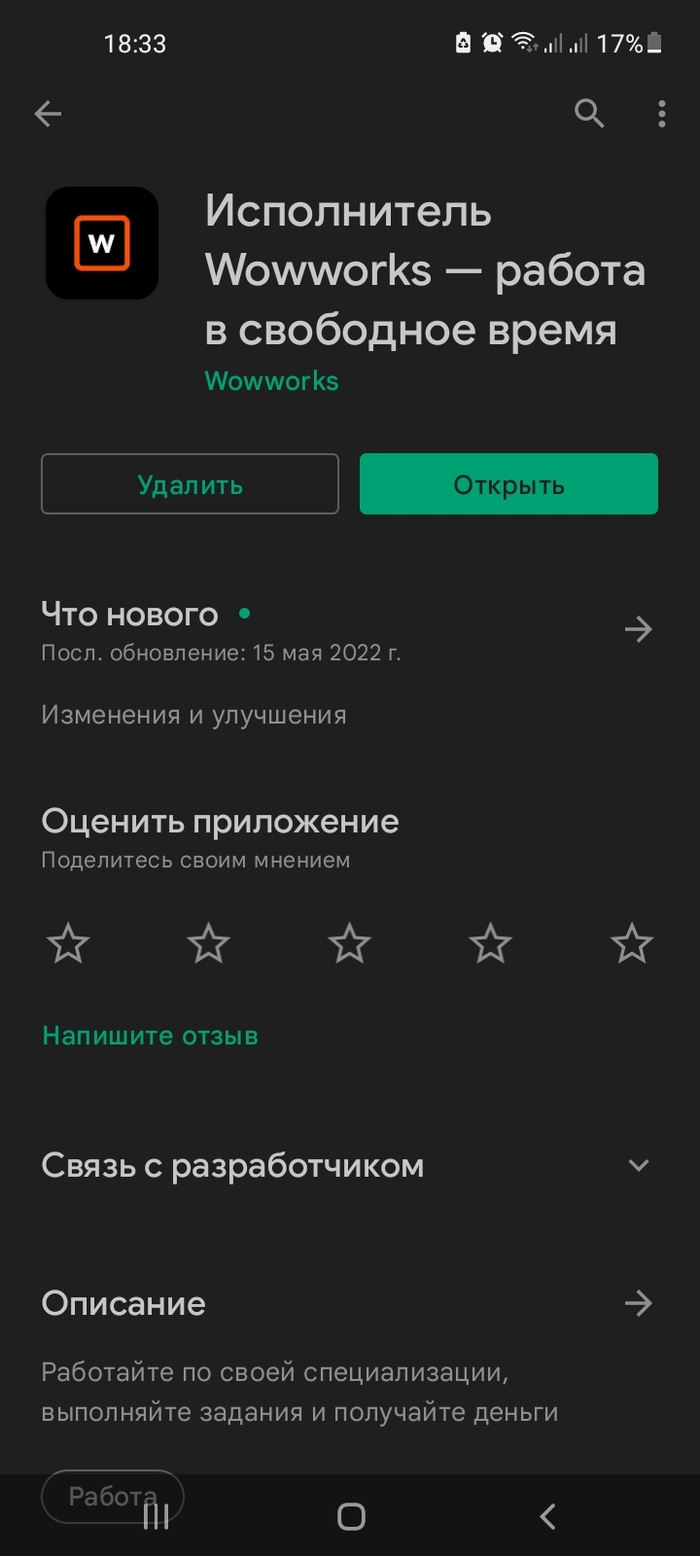Go back using the top arrow

click(48, 115)
